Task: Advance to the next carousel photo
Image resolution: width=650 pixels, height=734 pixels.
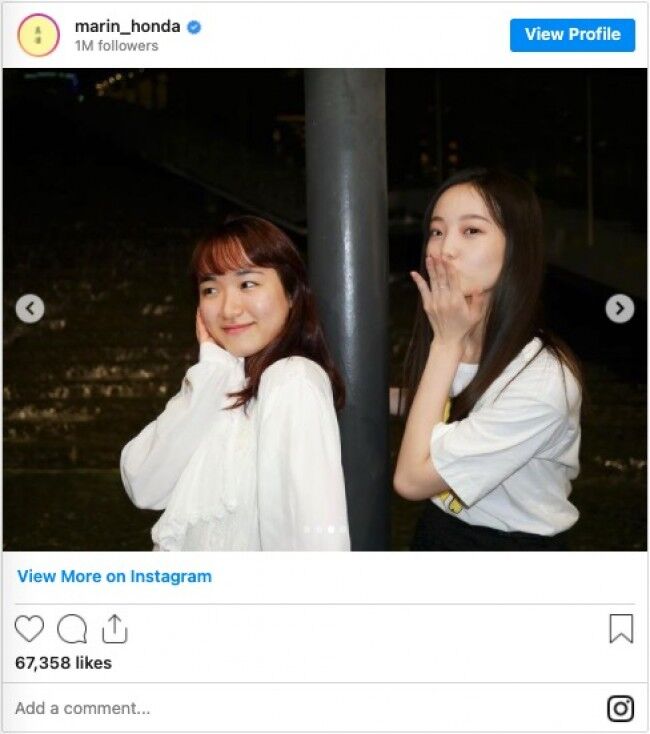Action: pyautogui.click(x=620, y=309)
